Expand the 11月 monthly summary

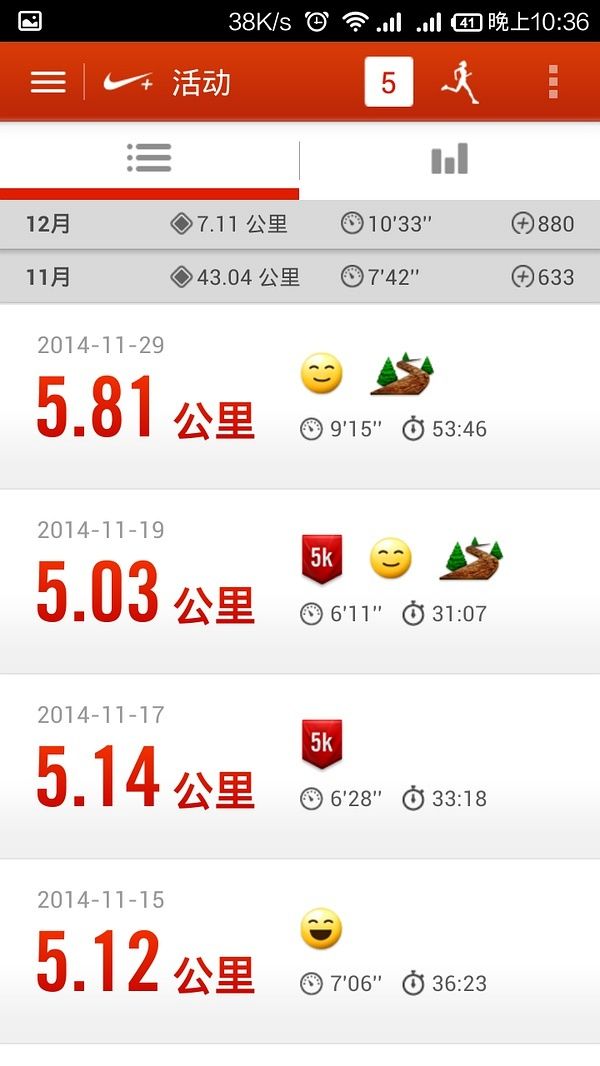(300, 277)
